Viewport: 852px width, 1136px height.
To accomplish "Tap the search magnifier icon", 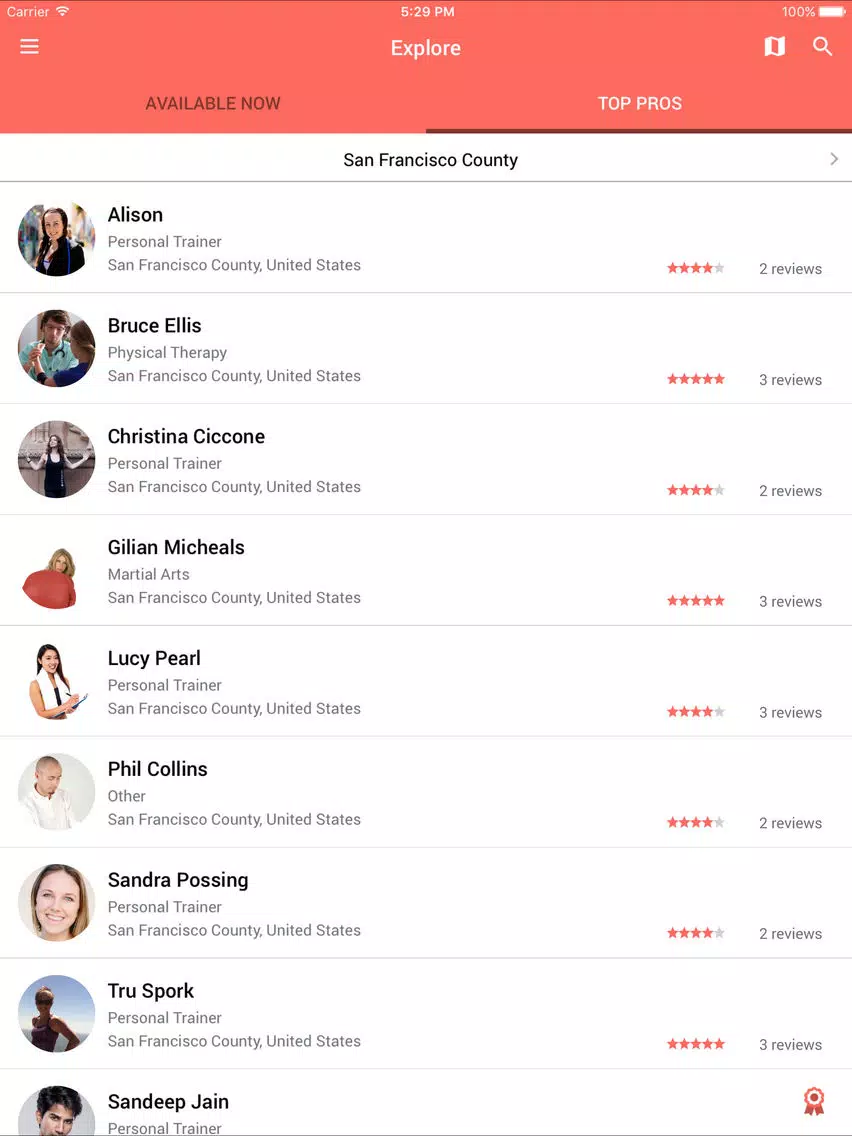I will [822, 47].
